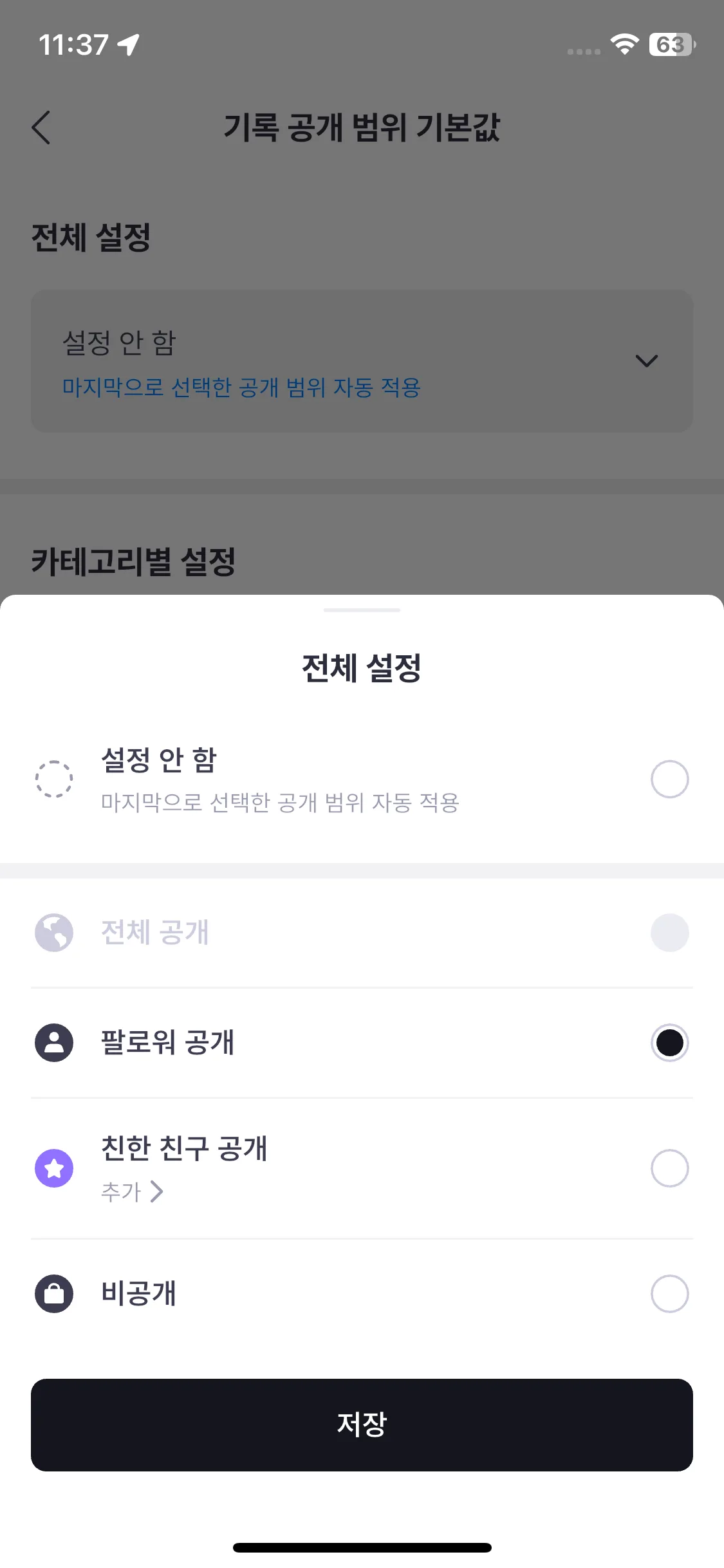Click the Wi-Fi icon in the status bar
724x1568 pixels.
[623, 45]
